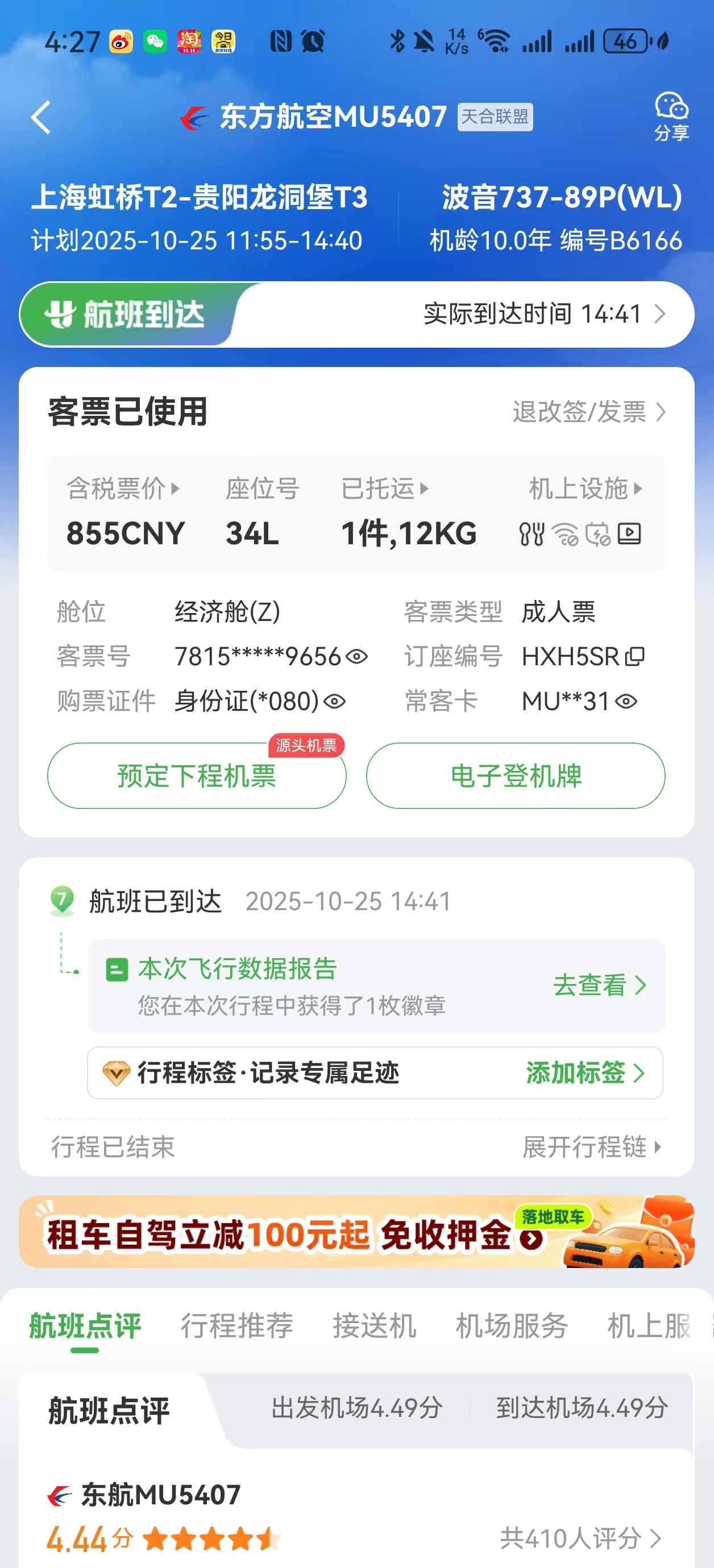
Task: View the 本次飞行数据报告 via 去查看
Action: tap(599, 986)
